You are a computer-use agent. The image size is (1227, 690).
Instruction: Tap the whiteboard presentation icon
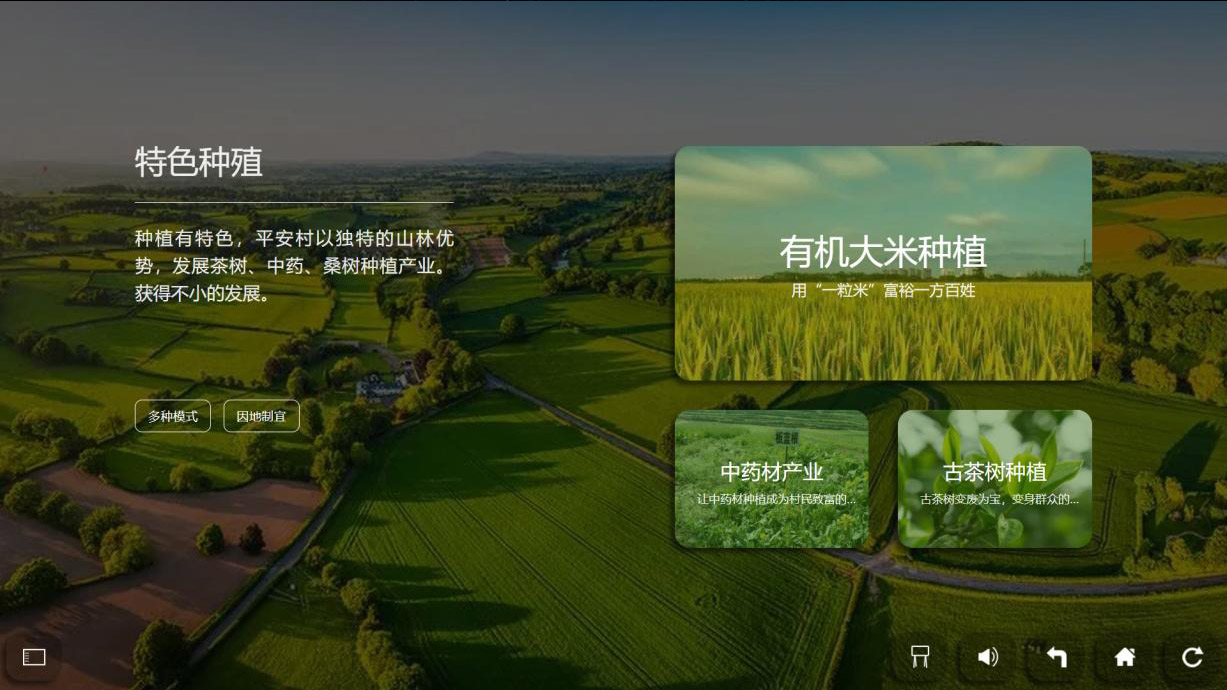point(920,657)
